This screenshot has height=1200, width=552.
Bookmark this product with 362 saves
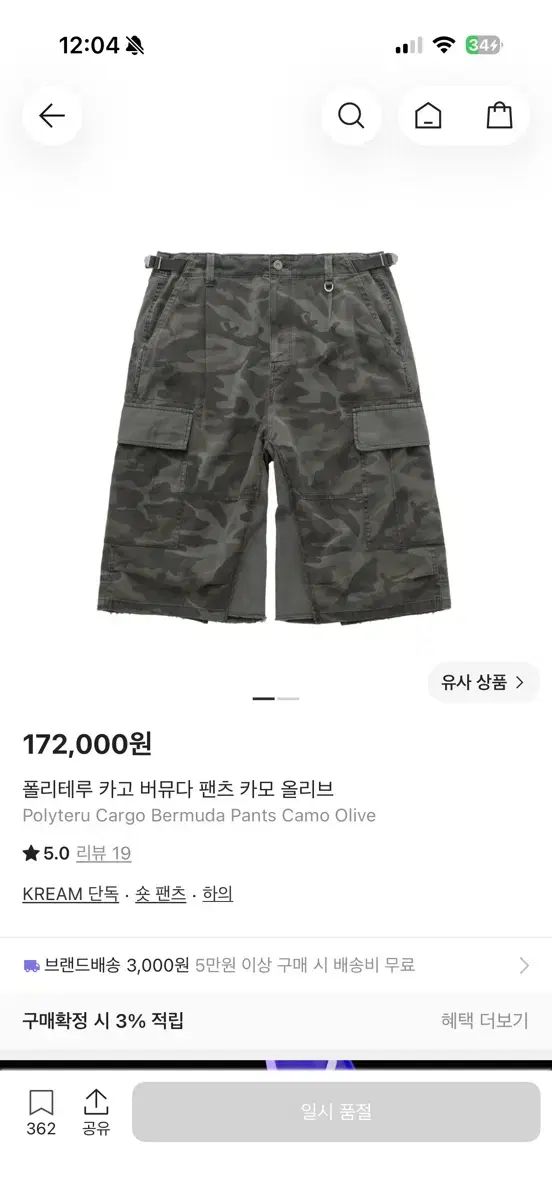(x=41, y=1112)
